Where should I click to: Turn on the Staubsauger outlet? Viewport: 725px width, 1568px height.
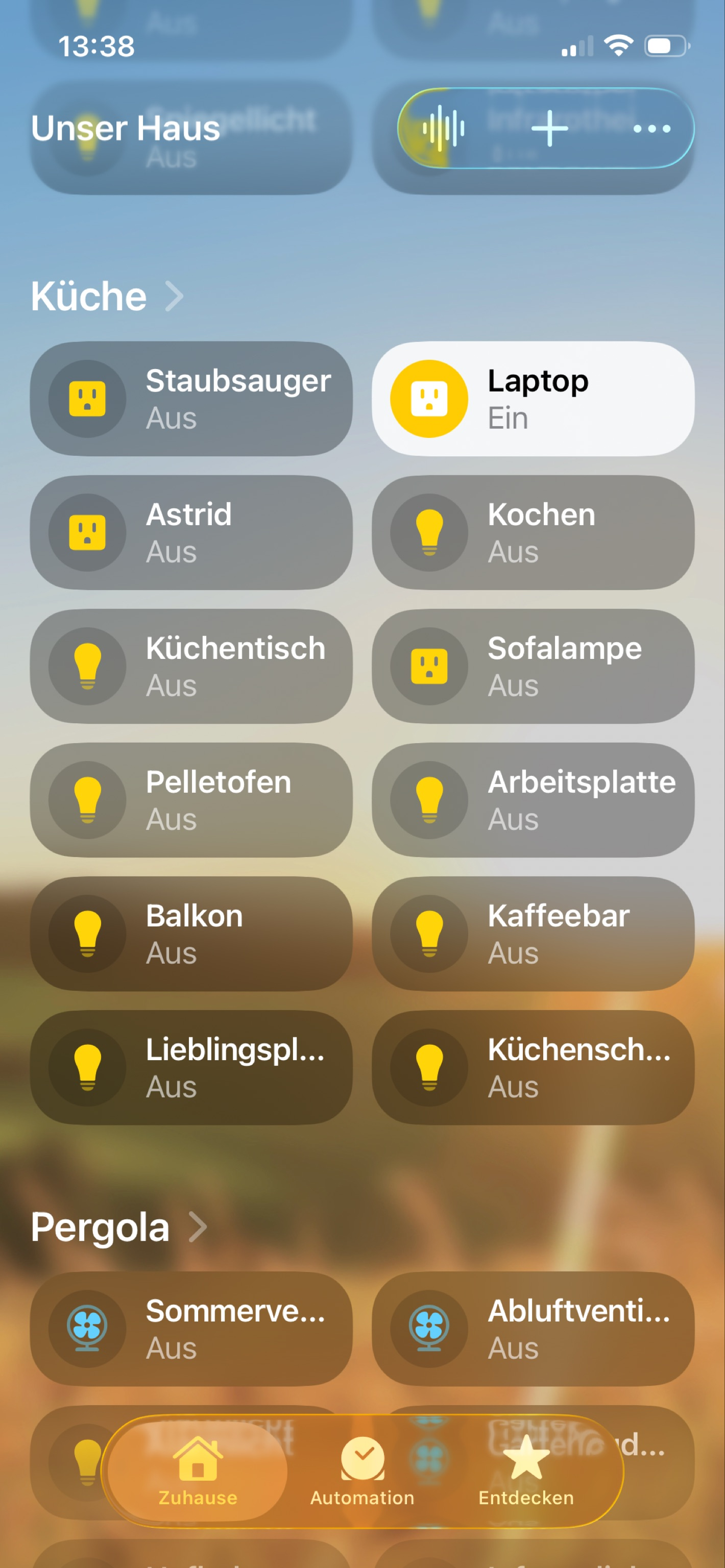pos(88,399)
